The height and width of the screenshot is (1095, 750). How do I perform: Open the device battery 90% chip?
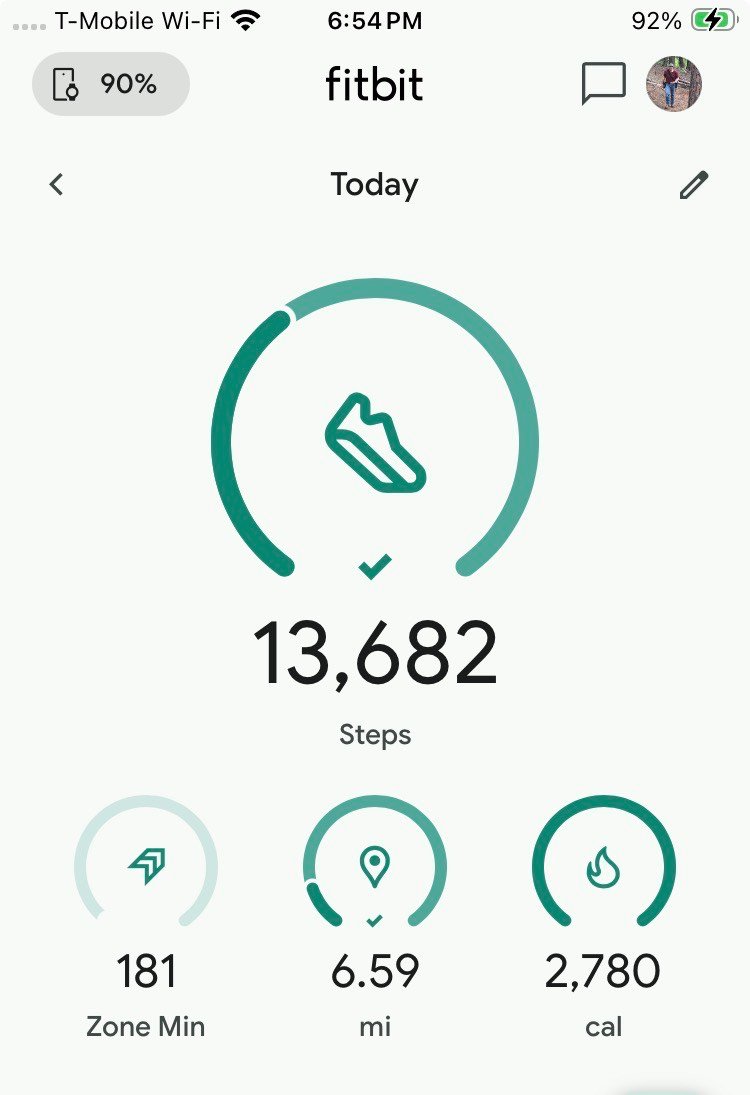point(110,84)
